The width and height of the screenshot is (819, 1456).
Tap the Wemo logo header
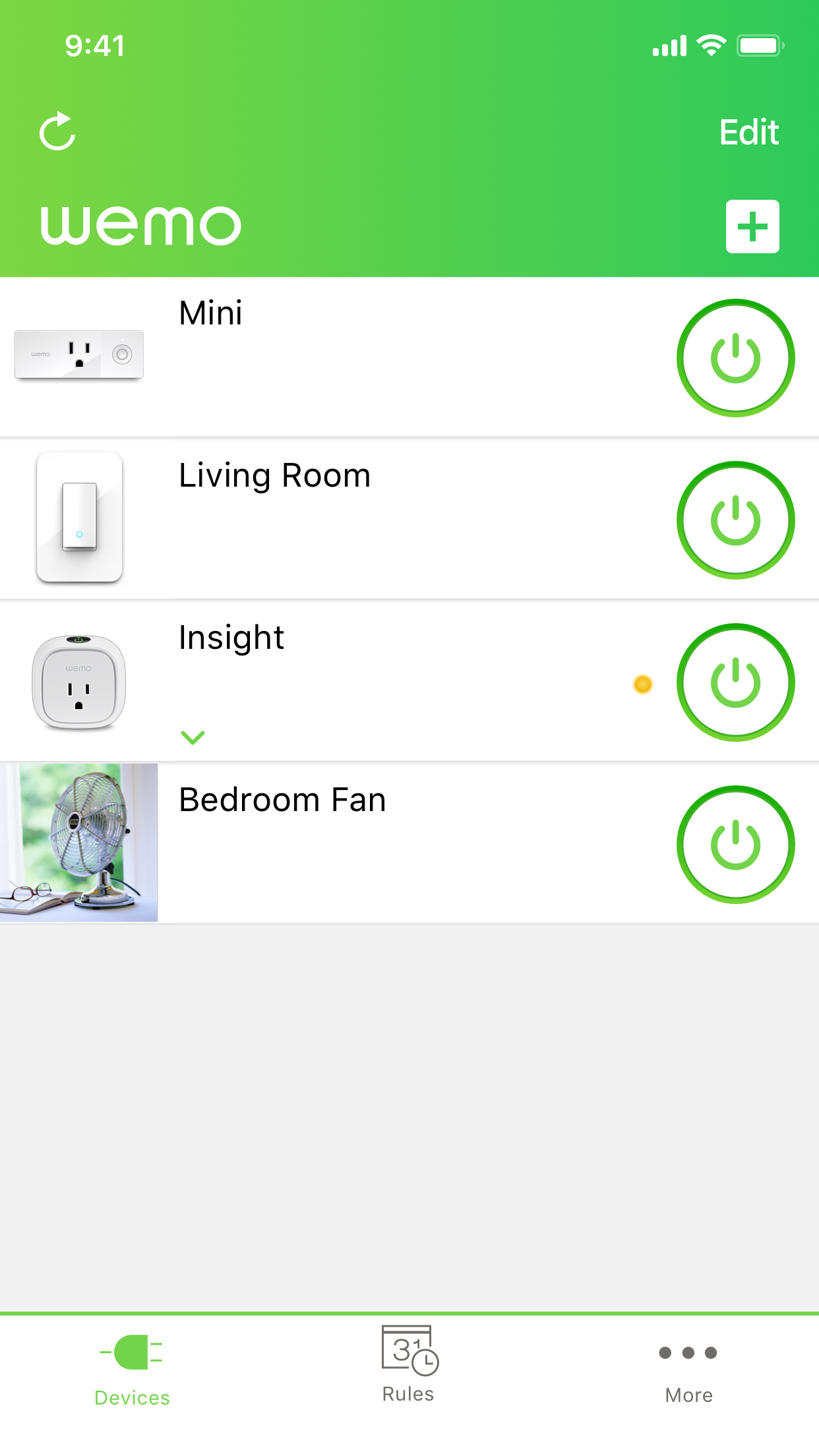pyautogui.click(x=138, y=224)
